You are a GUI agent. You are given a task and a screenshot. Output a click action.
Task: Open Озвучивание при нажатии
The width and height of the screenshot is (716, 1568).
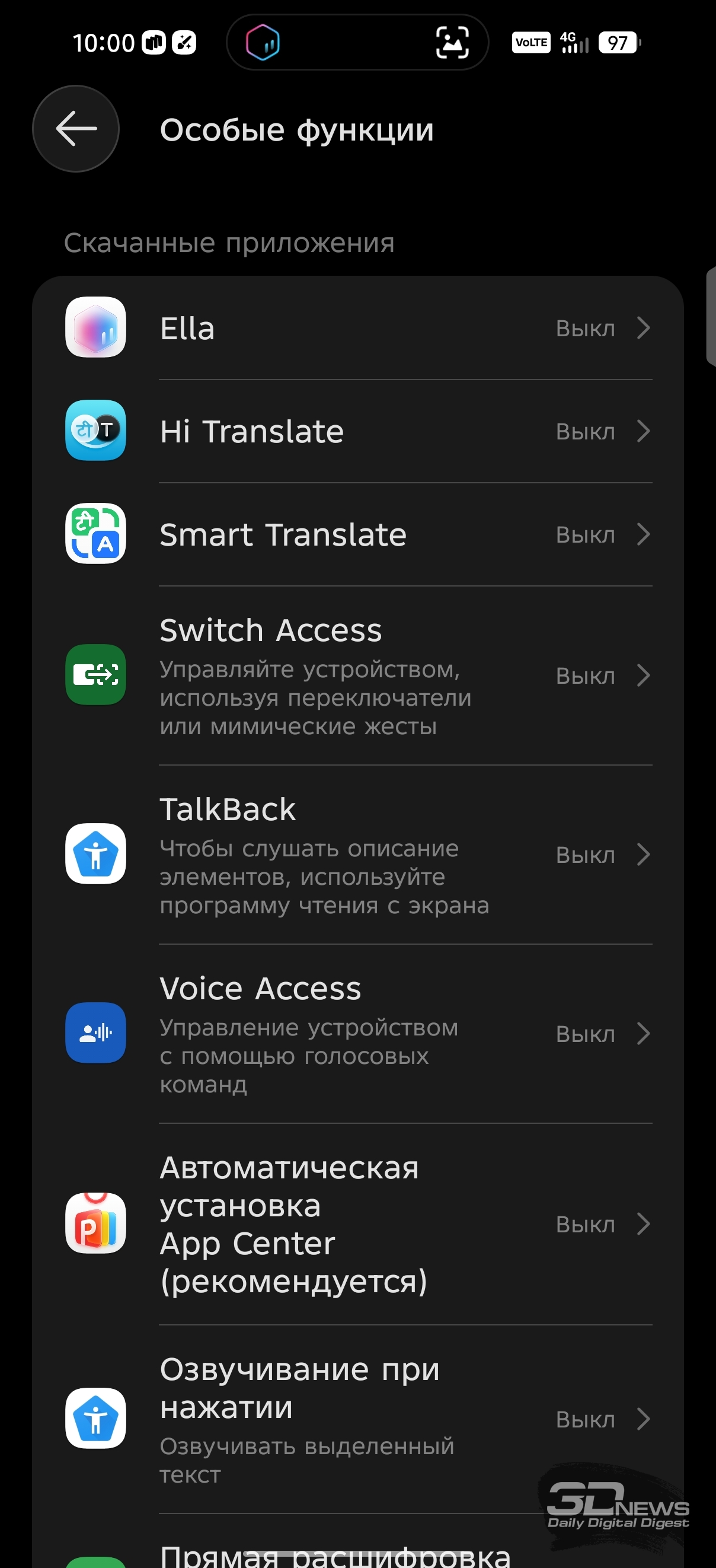coord(357,1419)
